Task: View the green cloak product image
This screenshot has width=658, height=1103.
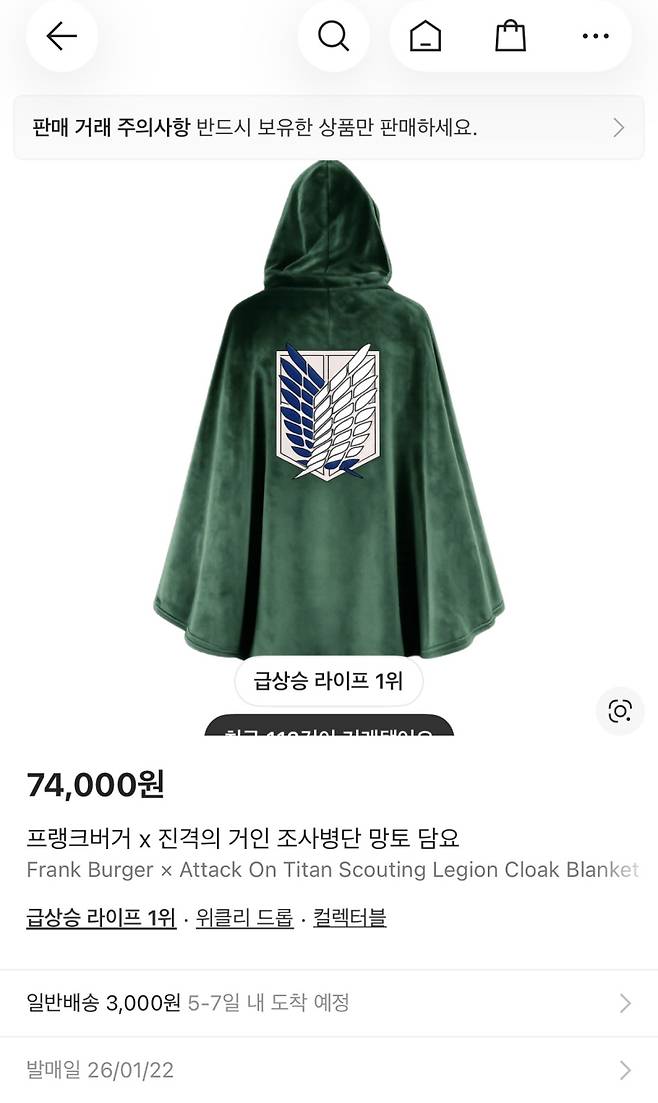Action: point(328,420)
